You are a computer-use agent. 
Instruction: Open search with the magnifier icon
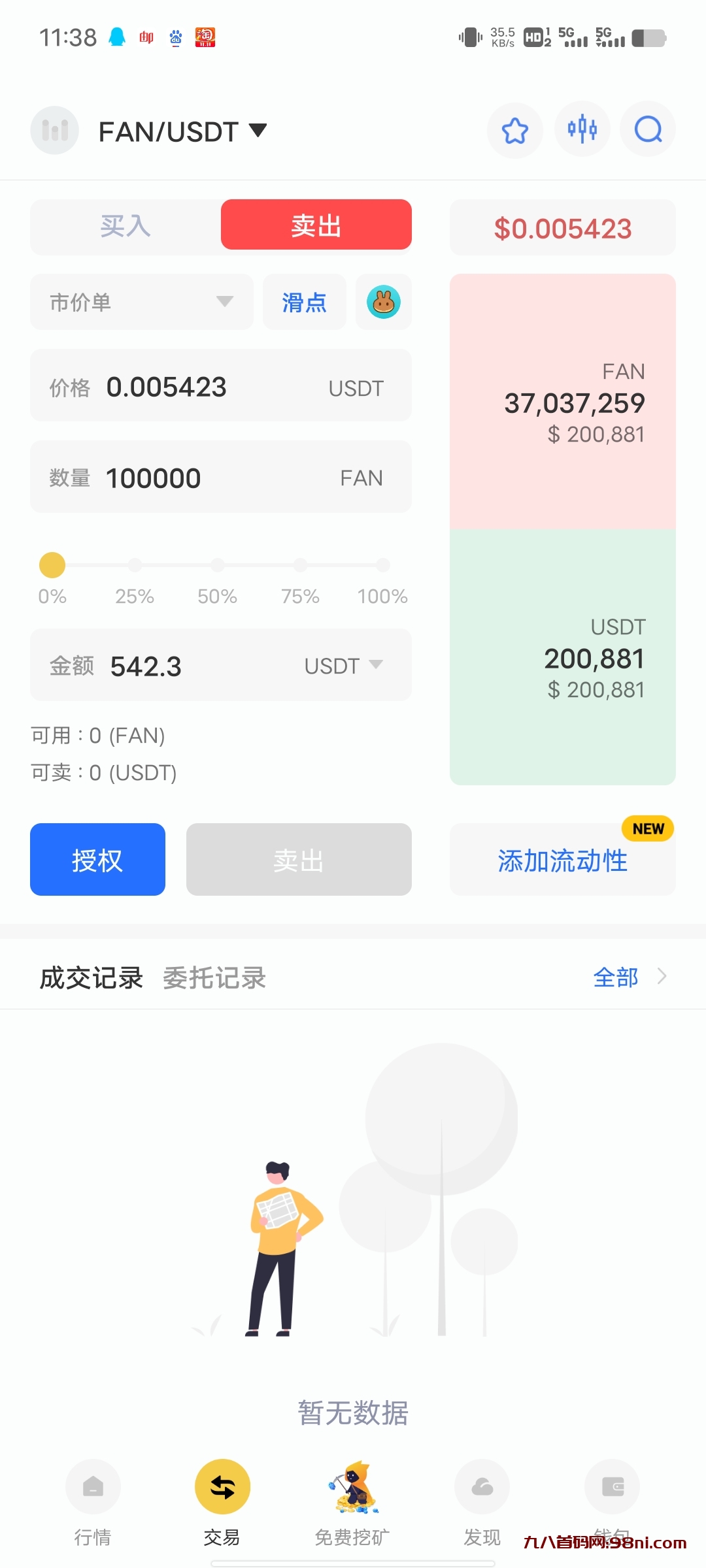[647, 130]
